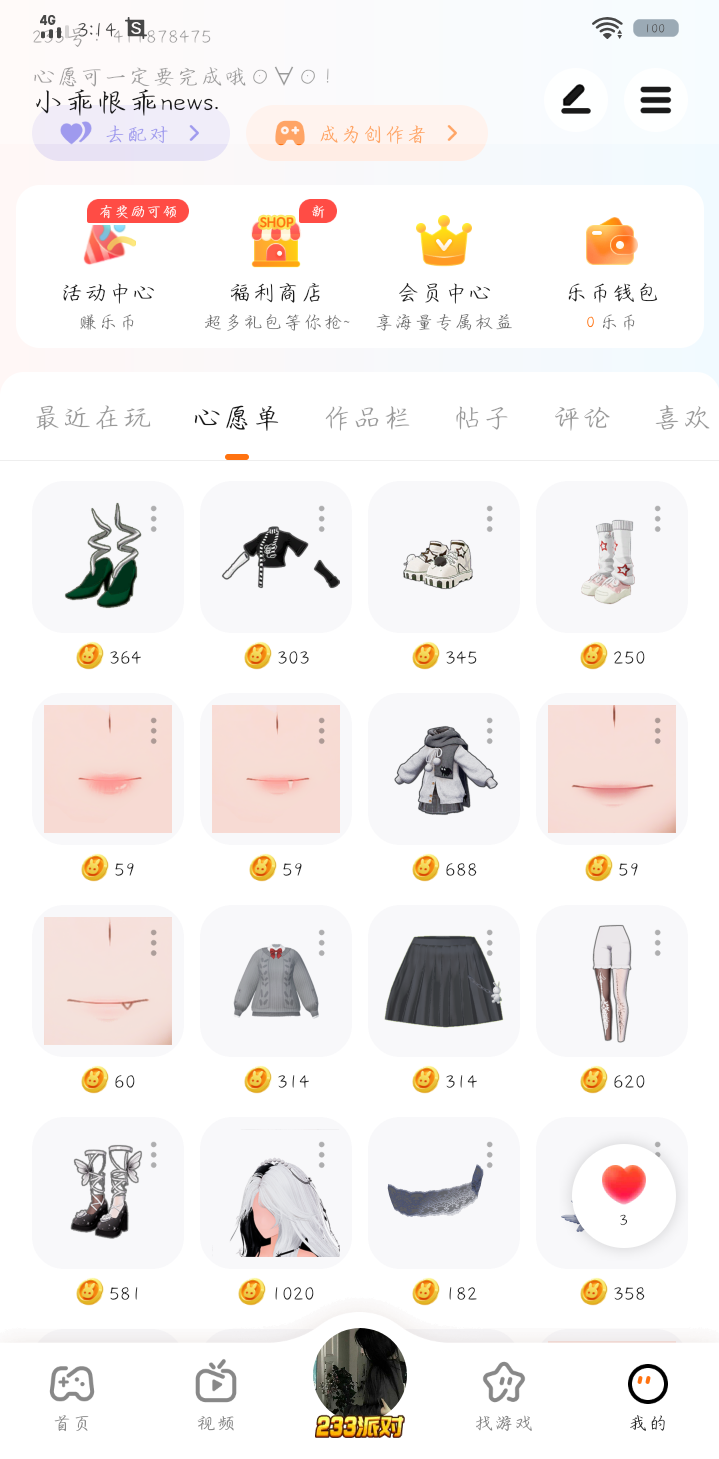Open the hamburger menu icon

coord(655,100)
